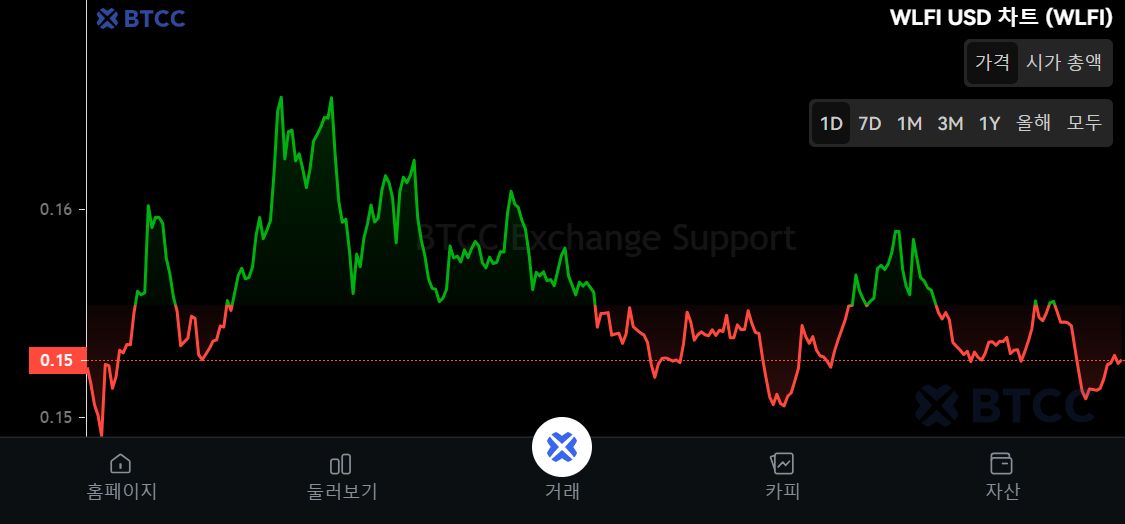
Task: Go to the 홈페이지 tab
Action: click(x=121, y=476)
